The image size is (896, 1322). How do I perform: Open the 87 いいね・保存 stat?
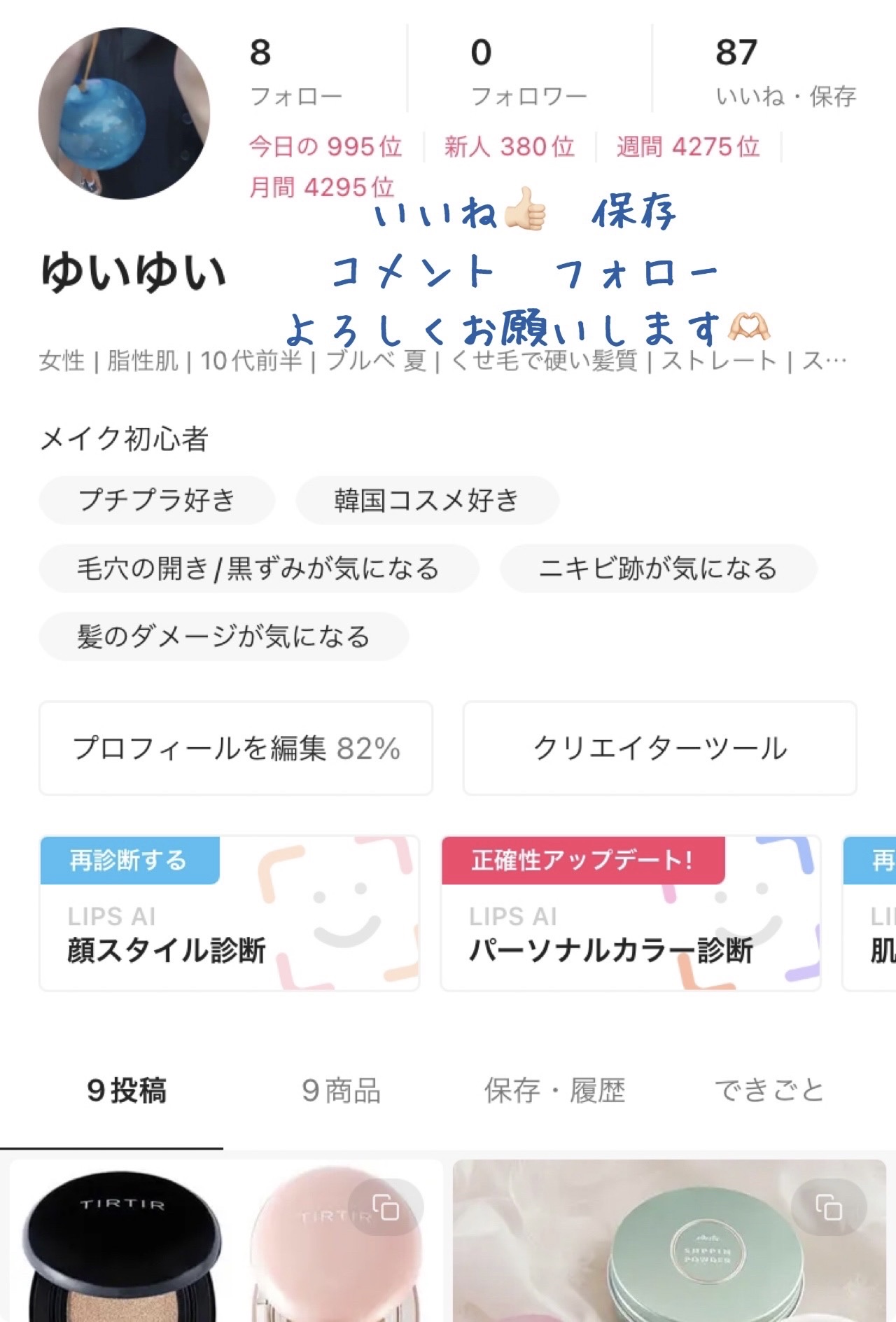(x=785, y=71)
